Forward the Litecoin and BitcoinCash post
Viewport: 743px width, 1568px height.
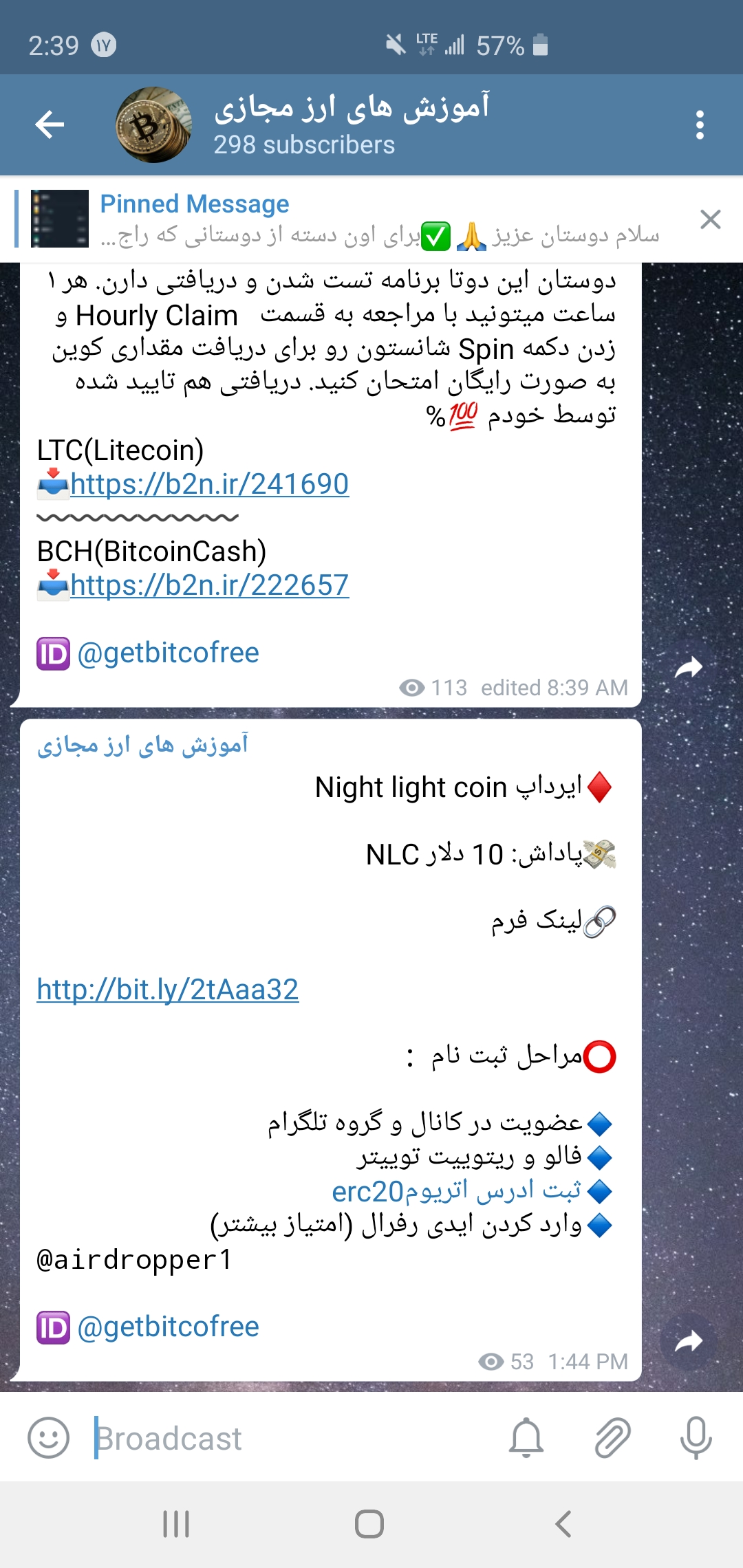click(x=689, y=667)
